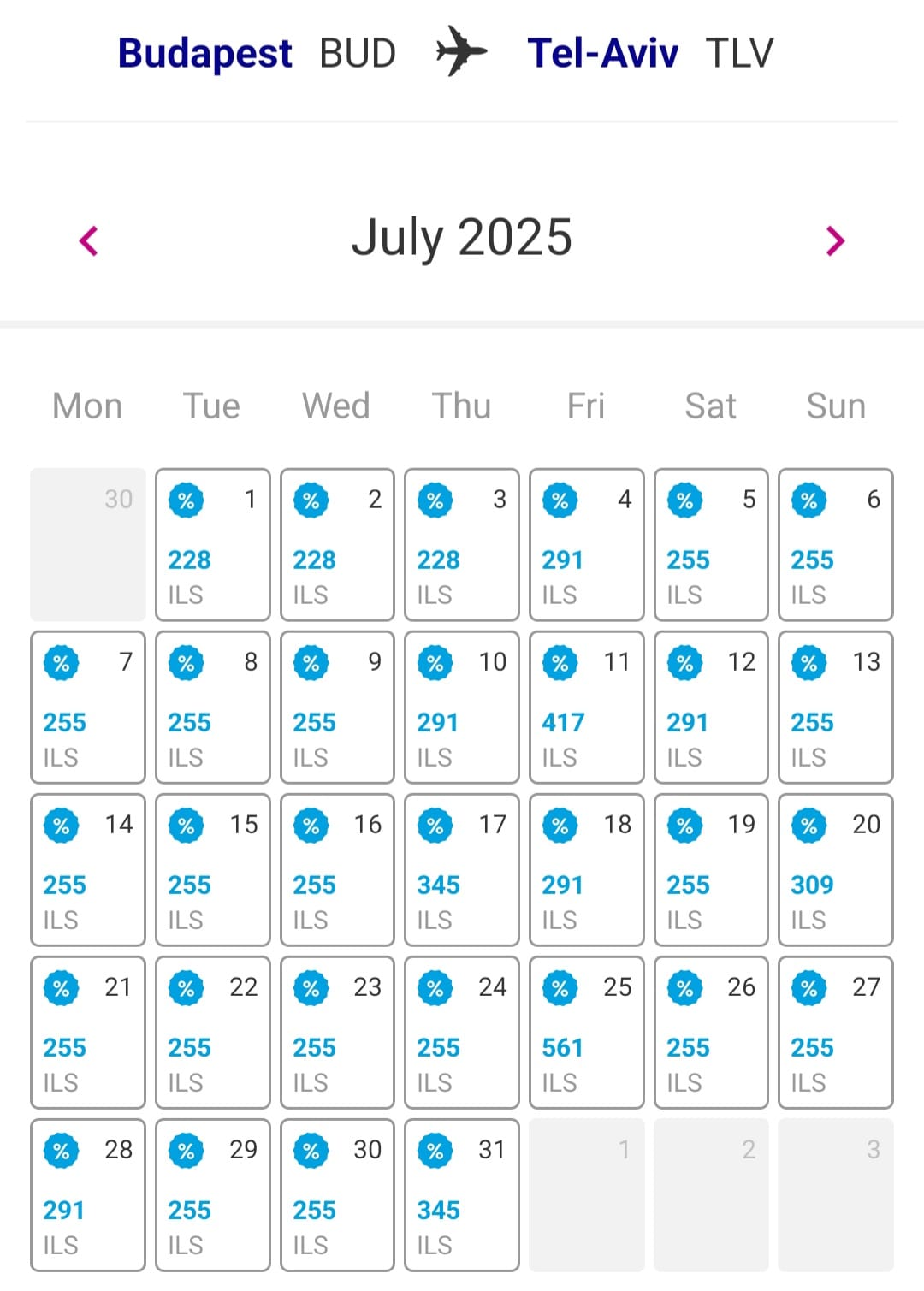Screen dimensions: 924x1291
Task: Select July 27 departure date
Action: point(835,1032)
